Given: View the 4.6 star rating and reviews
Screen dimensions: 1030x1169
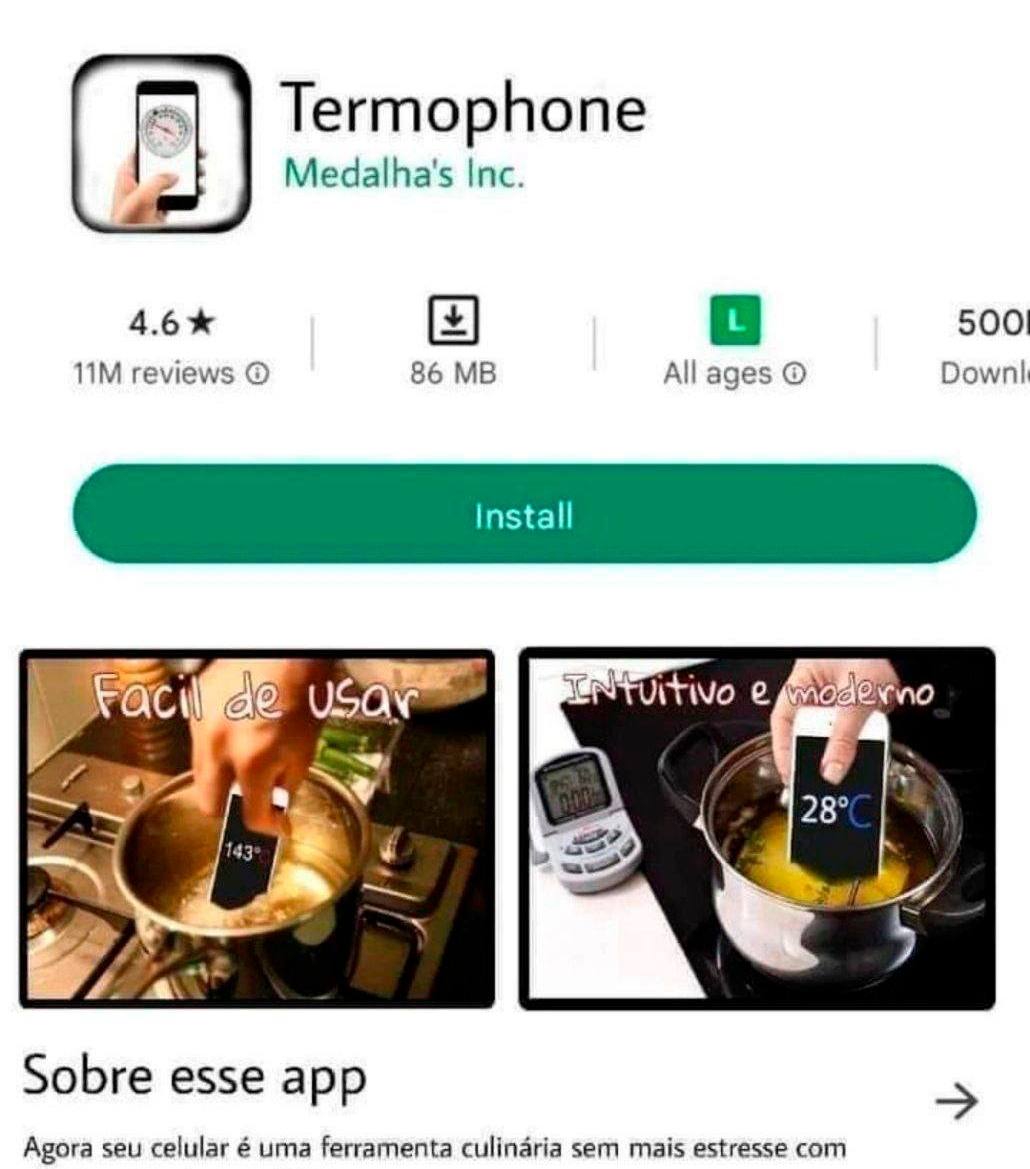Looking at the screenshot, I should [171, 346].
